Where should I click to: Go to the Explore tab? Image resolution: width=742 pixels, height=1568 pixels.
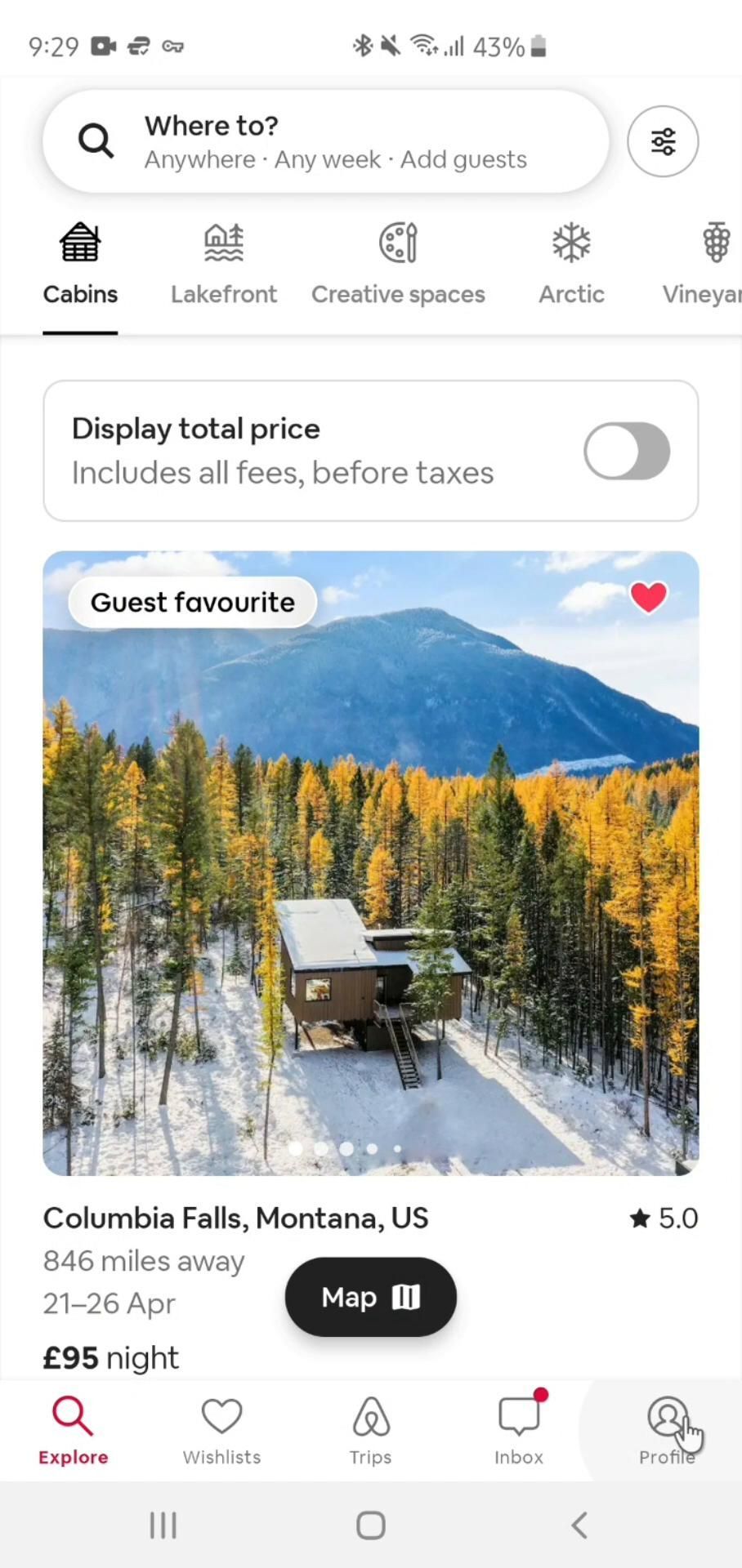coord(73,1431)
